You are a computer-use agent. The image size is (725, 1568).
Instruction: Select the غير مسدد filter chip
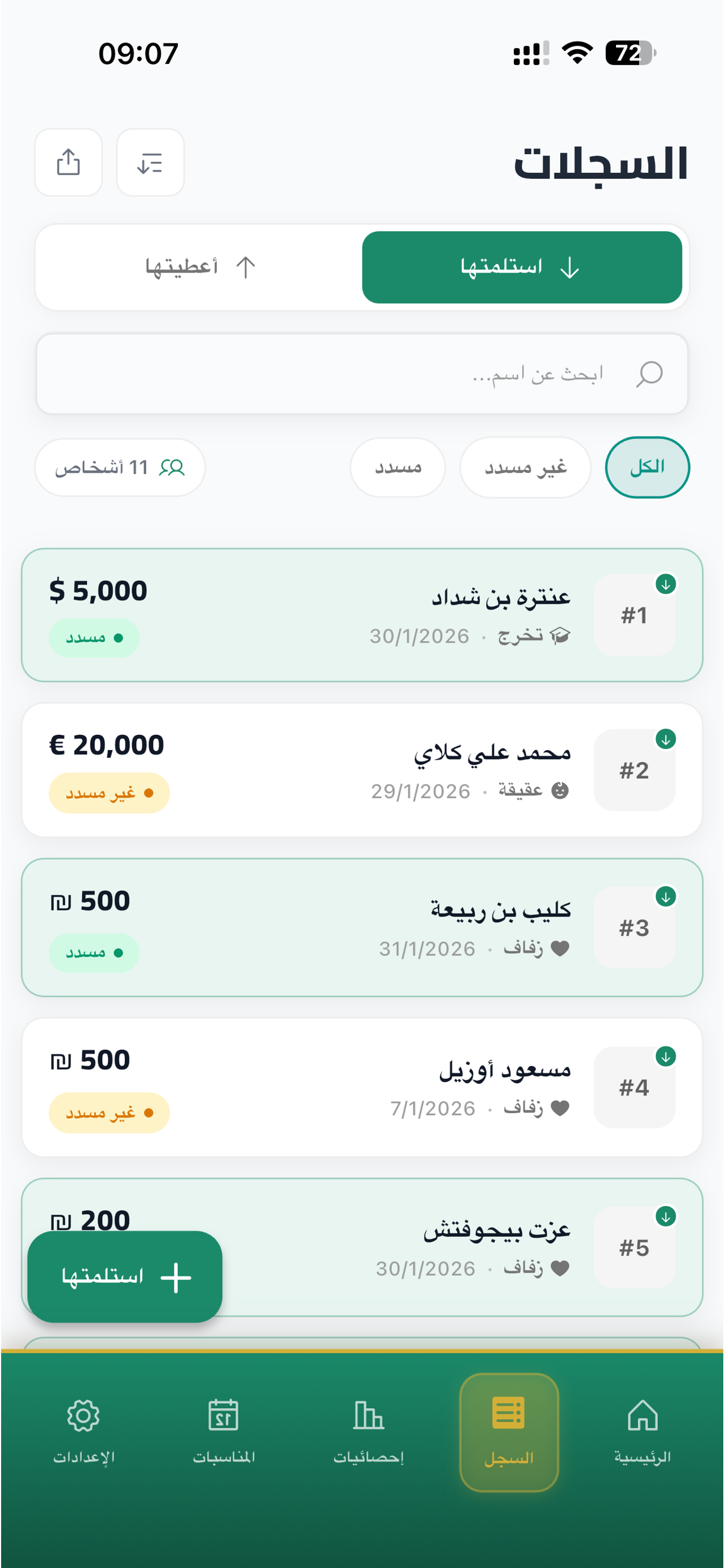coord(524,466)
